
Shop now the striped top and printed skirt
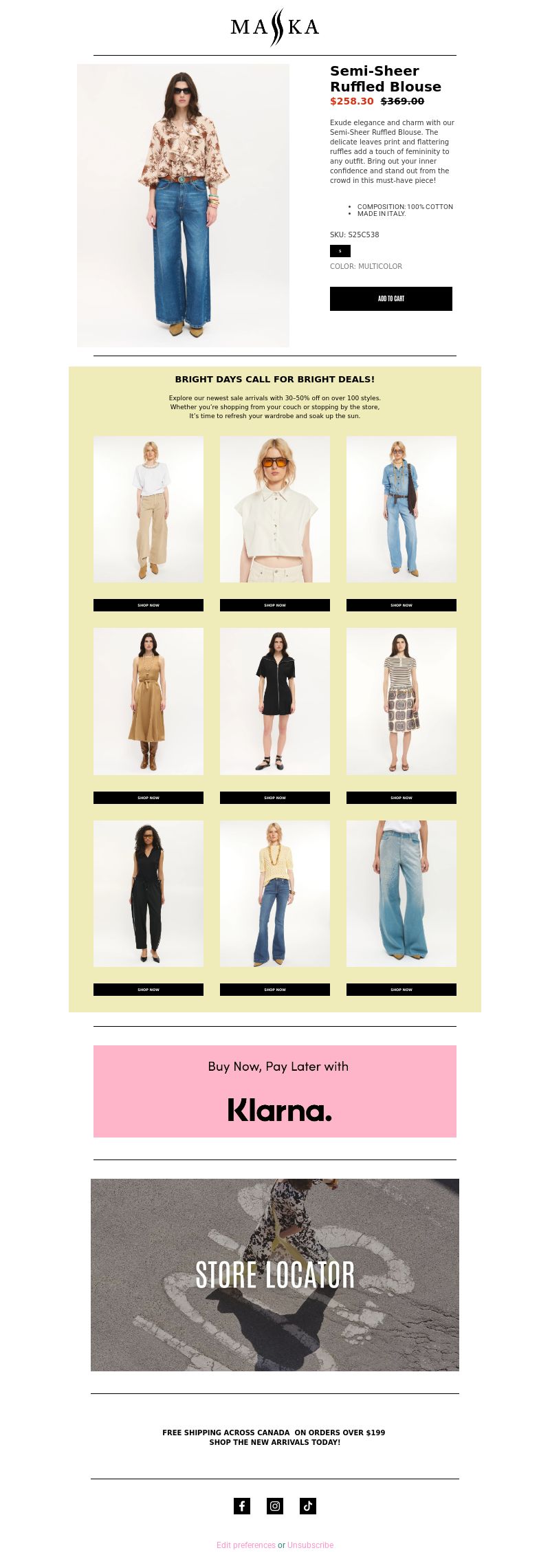coord(401,798)
